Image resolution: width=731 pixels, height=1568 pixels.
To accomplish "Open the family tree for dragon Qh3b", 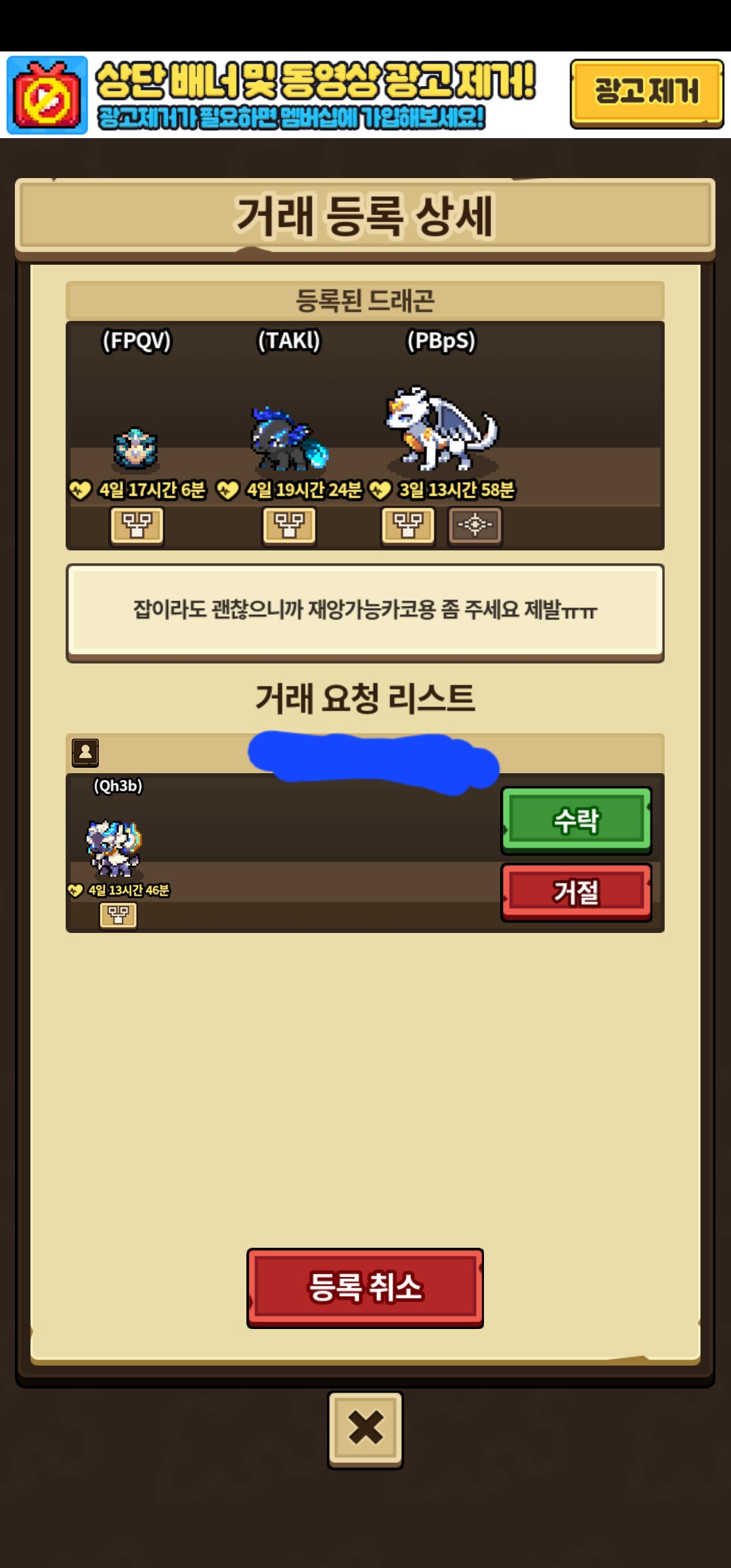I will pyautogui.click(x=118, y=915).
